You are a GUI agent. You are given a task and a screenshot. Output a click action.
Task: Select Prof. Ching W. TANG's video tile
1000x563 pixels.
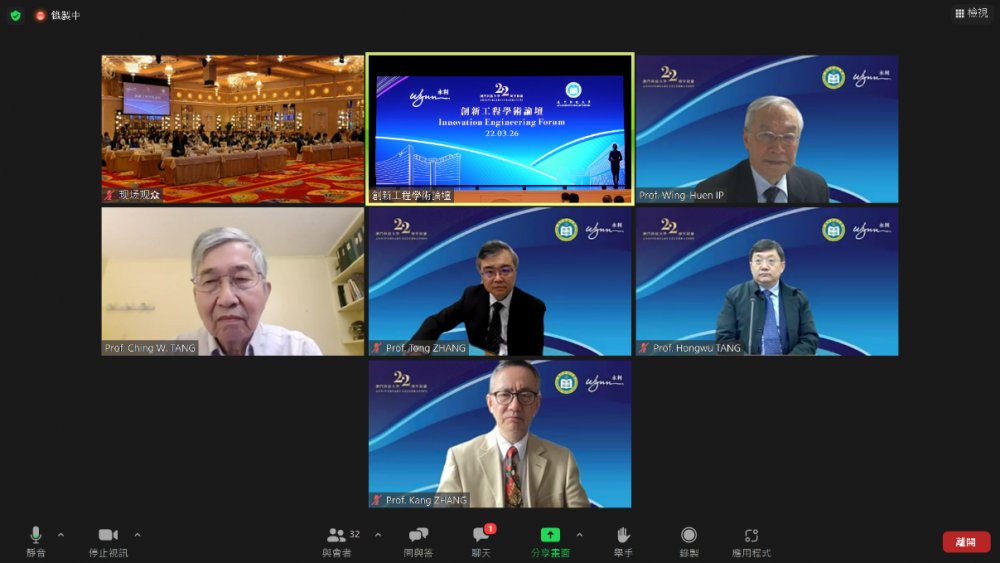[232, 281]
